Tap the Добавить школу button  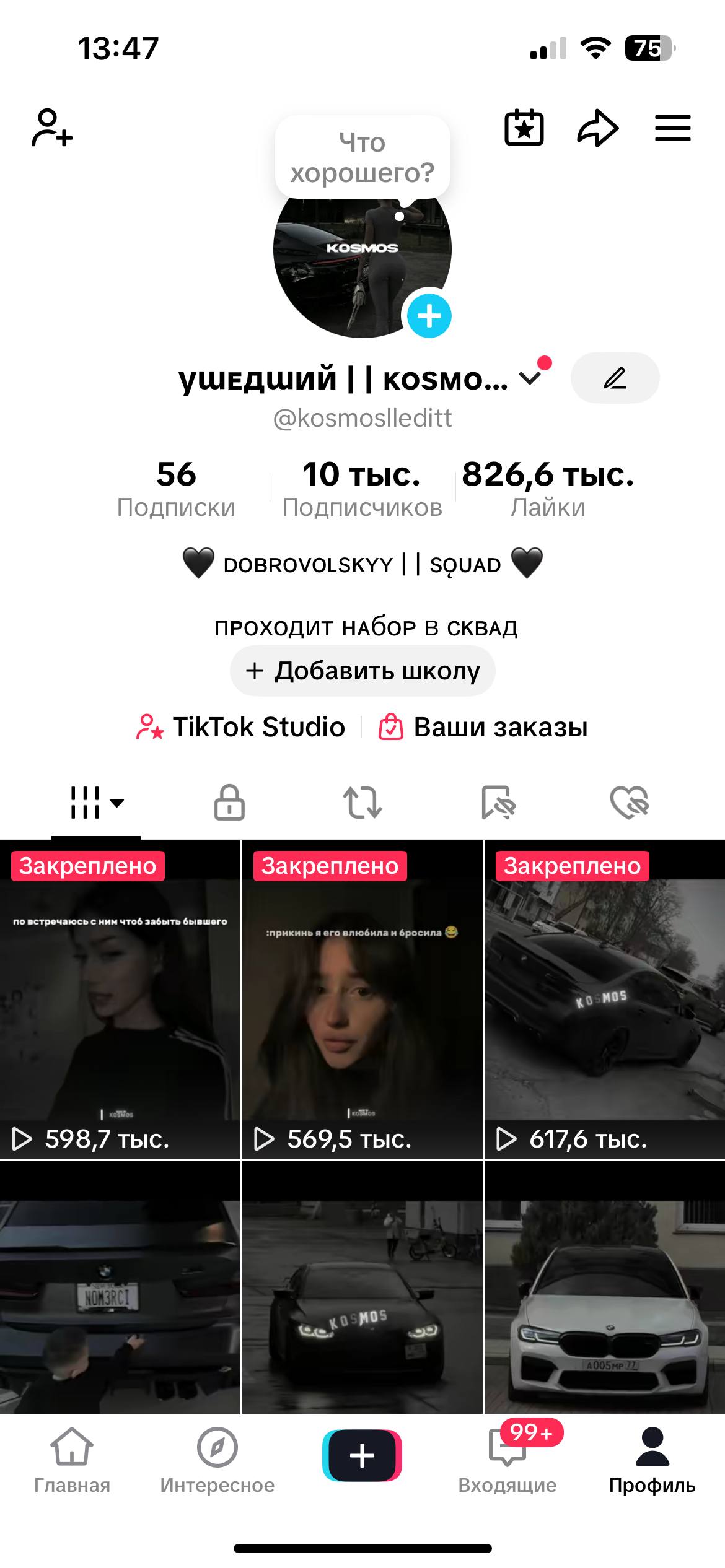coord(362,671)
